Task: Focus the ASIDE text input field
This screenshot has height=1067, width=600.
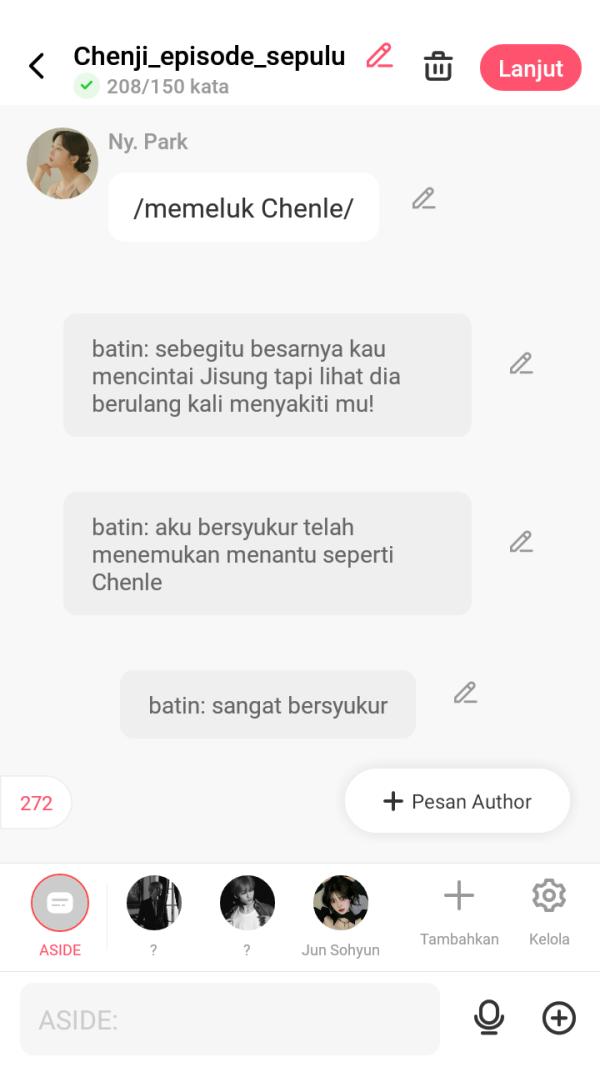Action: tap(230, 1019)
